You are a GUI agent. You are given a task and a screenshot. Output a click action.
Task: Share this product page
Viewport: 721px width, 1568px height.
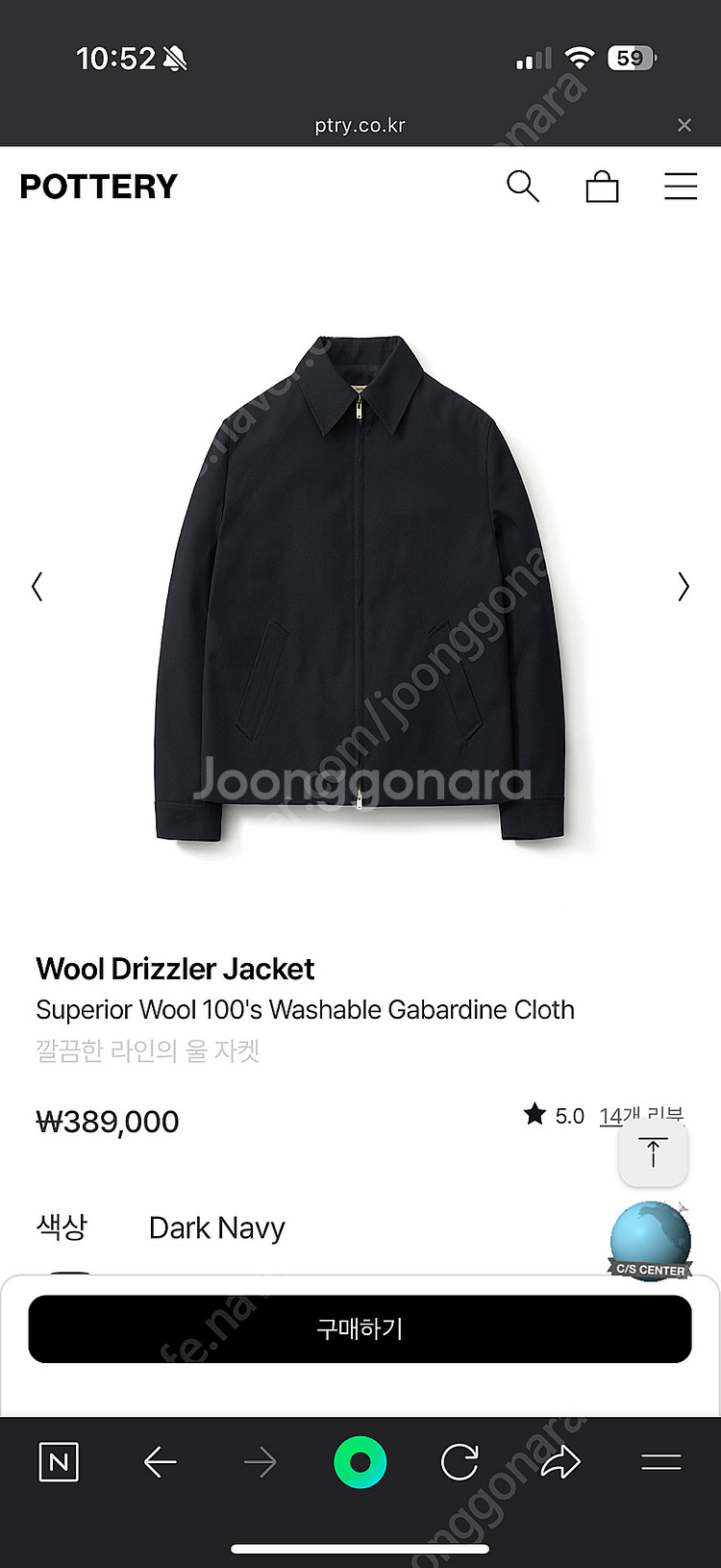tap(560, 1462)
